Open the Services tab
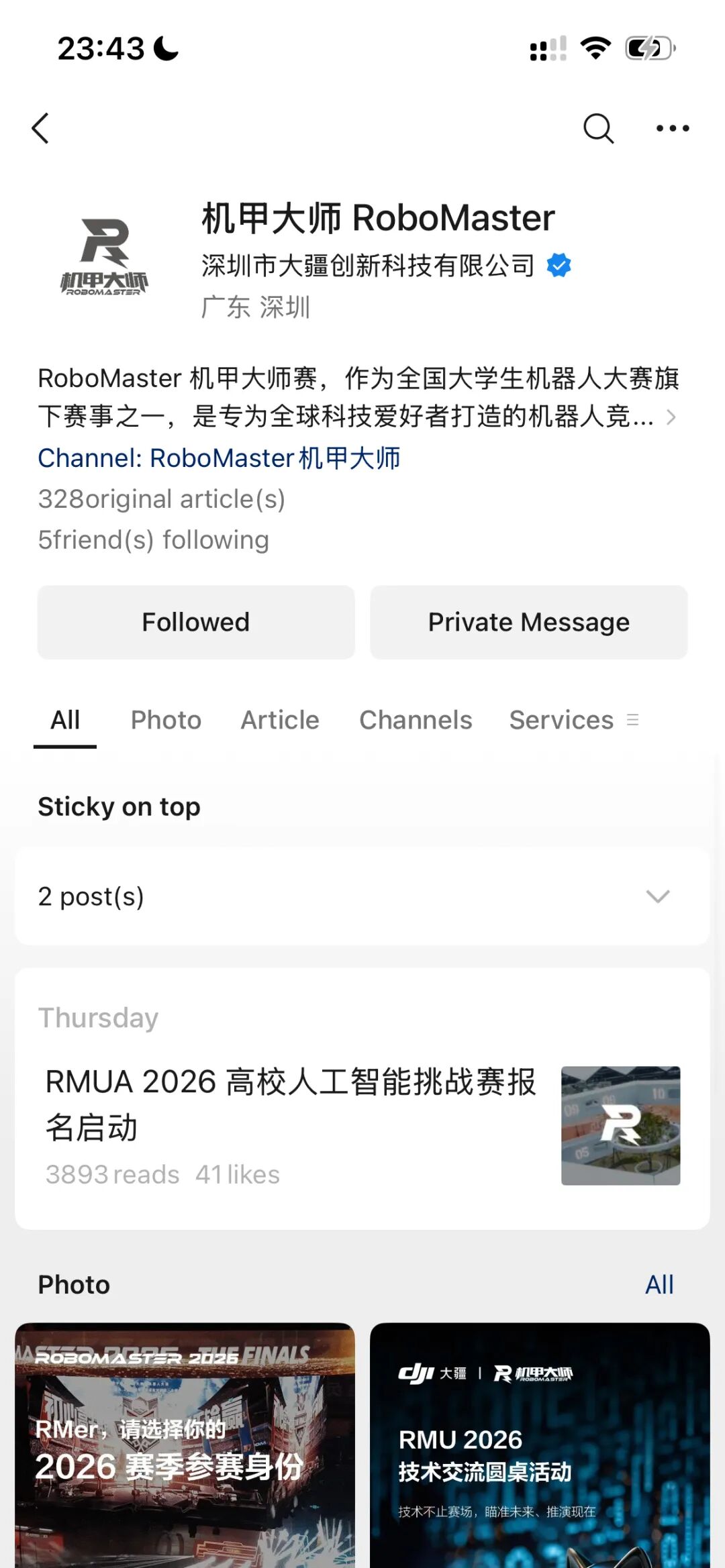Image resolution: width=725 pixels, height=1568 pixels. point(561,720)
